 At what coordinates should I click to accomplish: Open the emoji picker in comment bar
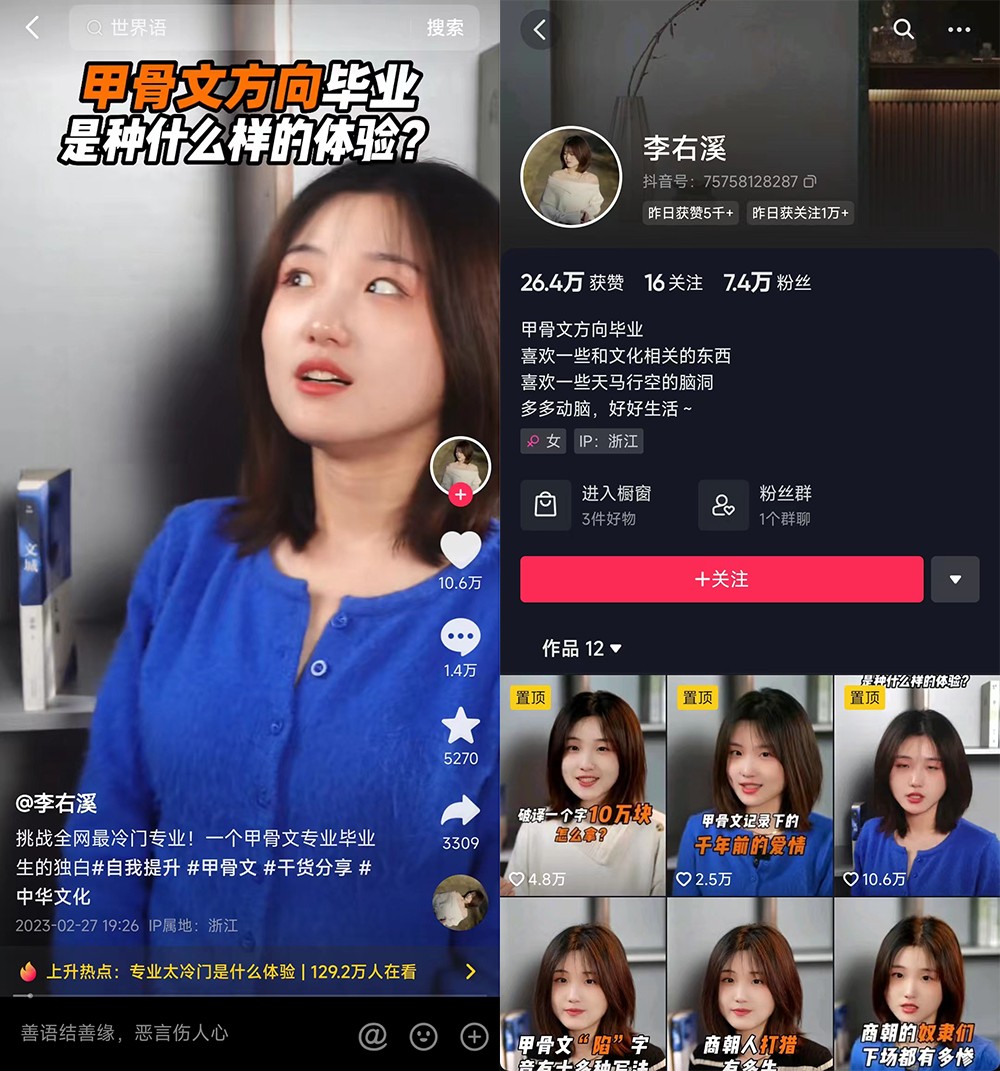click(424, 1036)
